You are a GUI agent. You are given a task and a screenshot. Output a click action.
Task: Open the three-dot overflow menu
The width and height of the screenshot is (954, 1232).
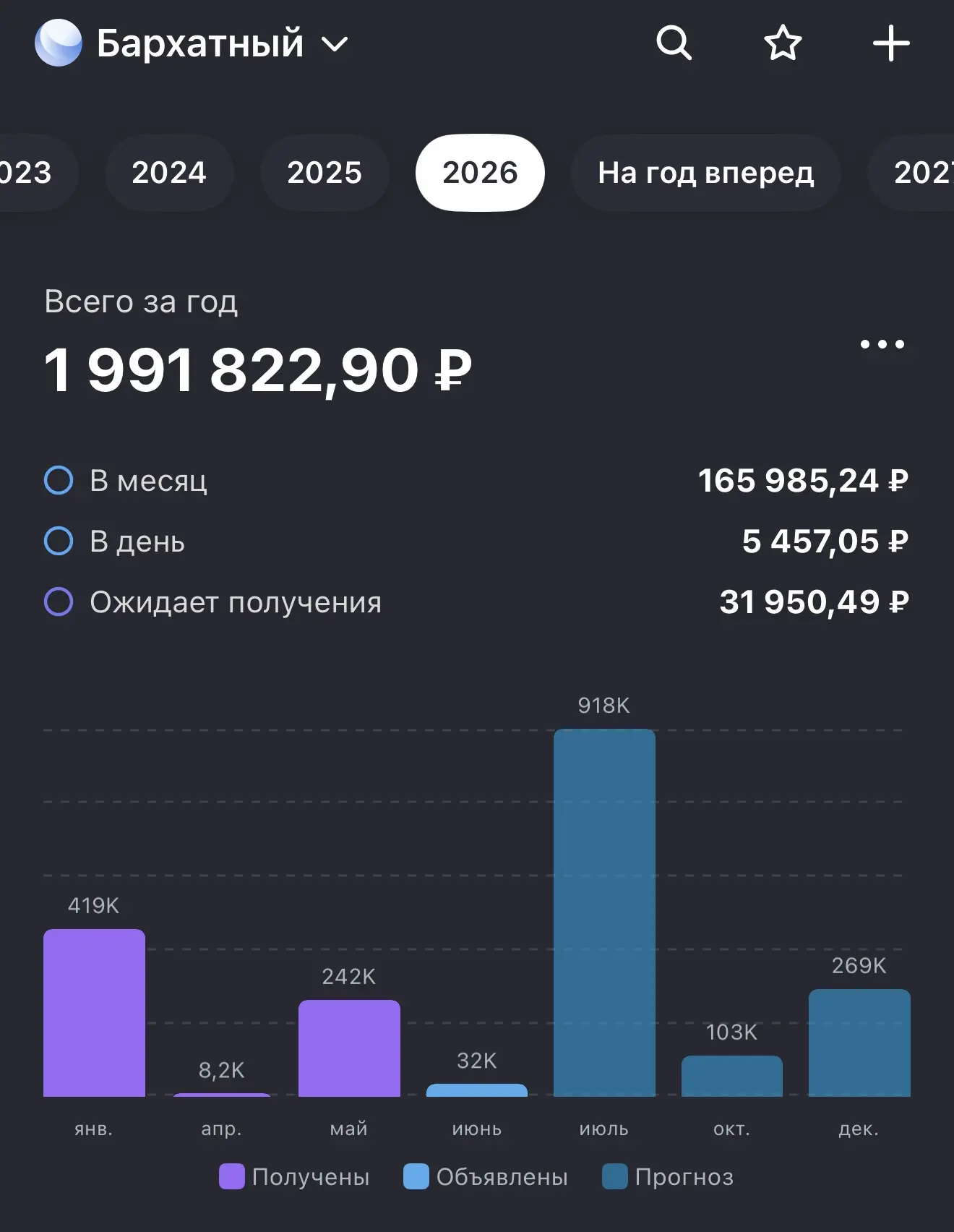click(x=882, y=344)
